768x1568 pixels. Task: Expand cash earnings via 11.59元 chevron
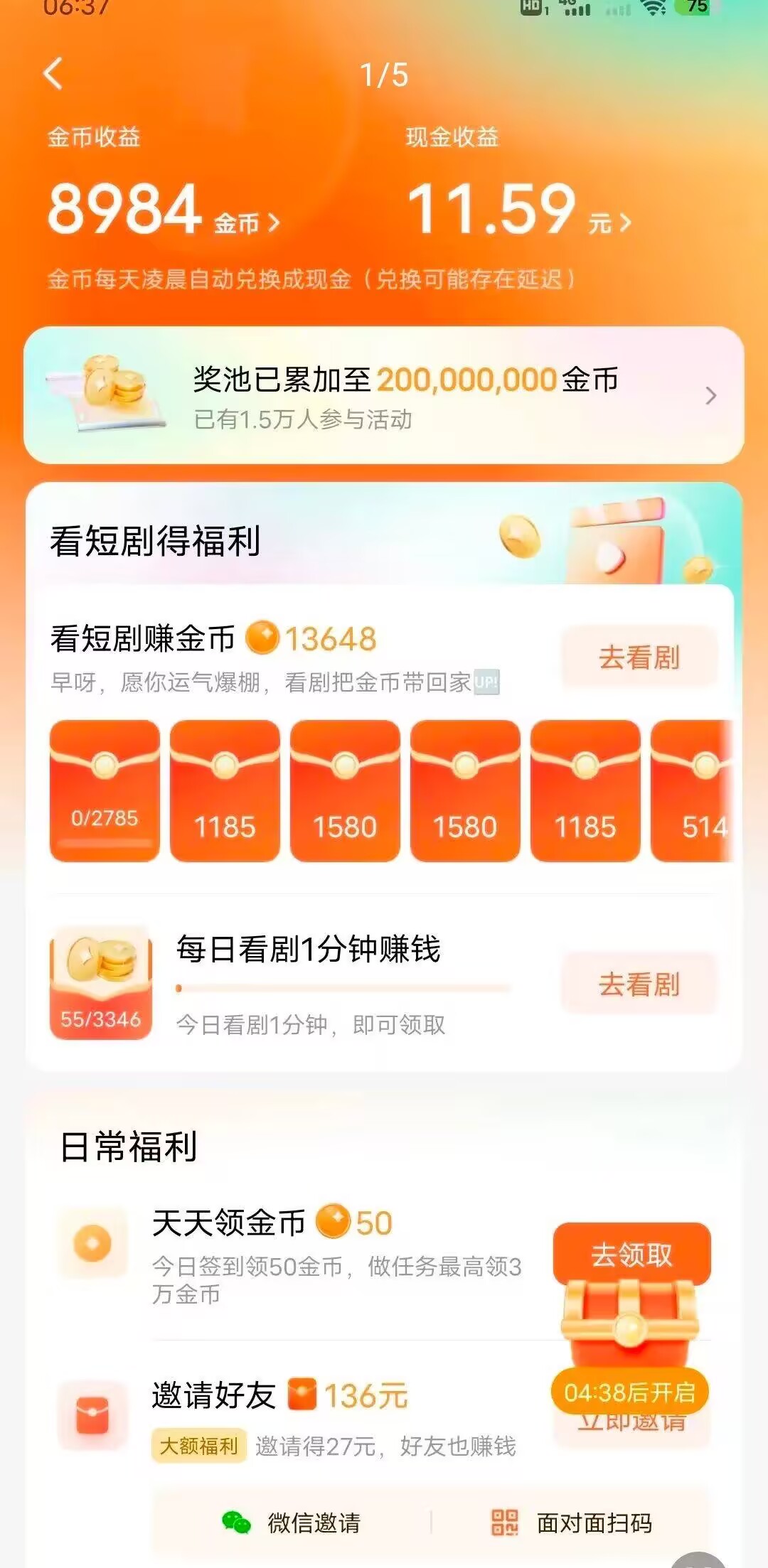[626, 221]
